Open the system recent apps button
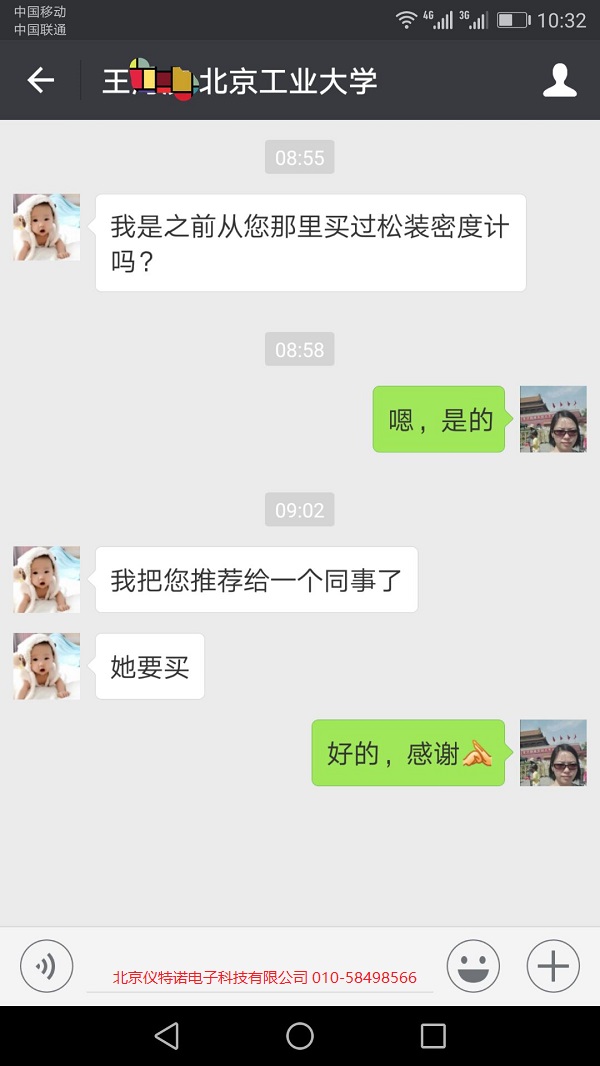 433,1036
